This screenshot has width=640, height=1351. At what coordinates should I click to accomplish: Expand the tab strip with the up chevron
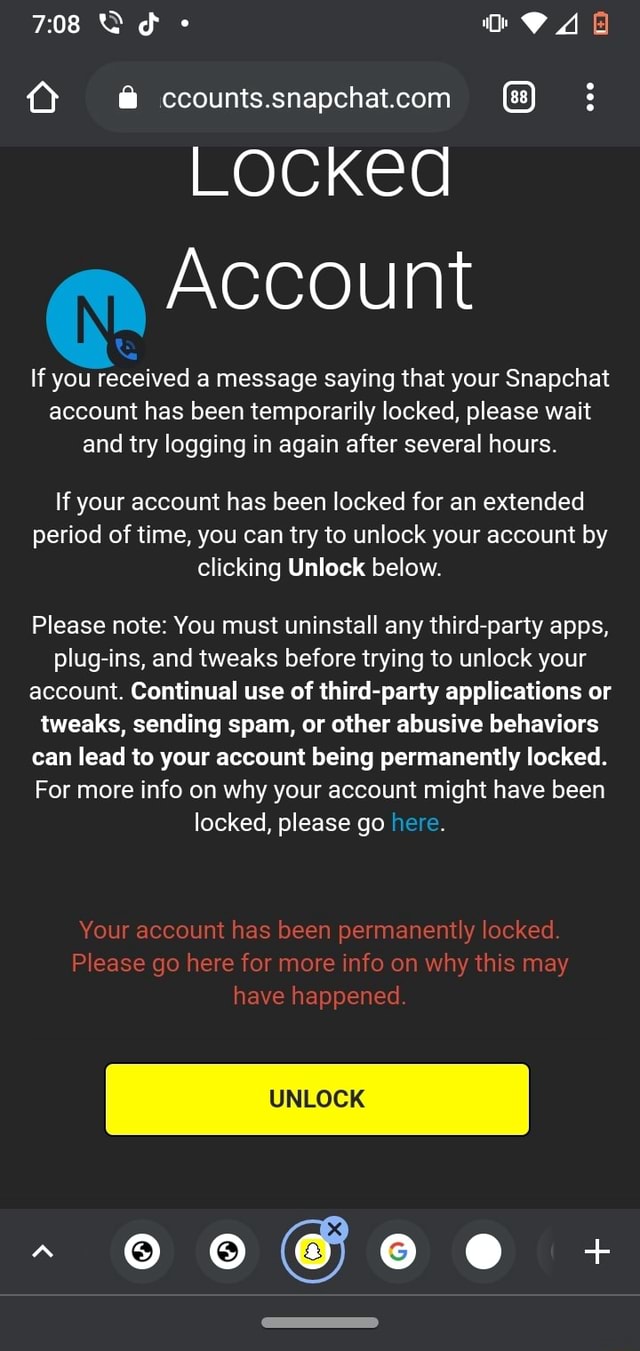click(42, 1251)
